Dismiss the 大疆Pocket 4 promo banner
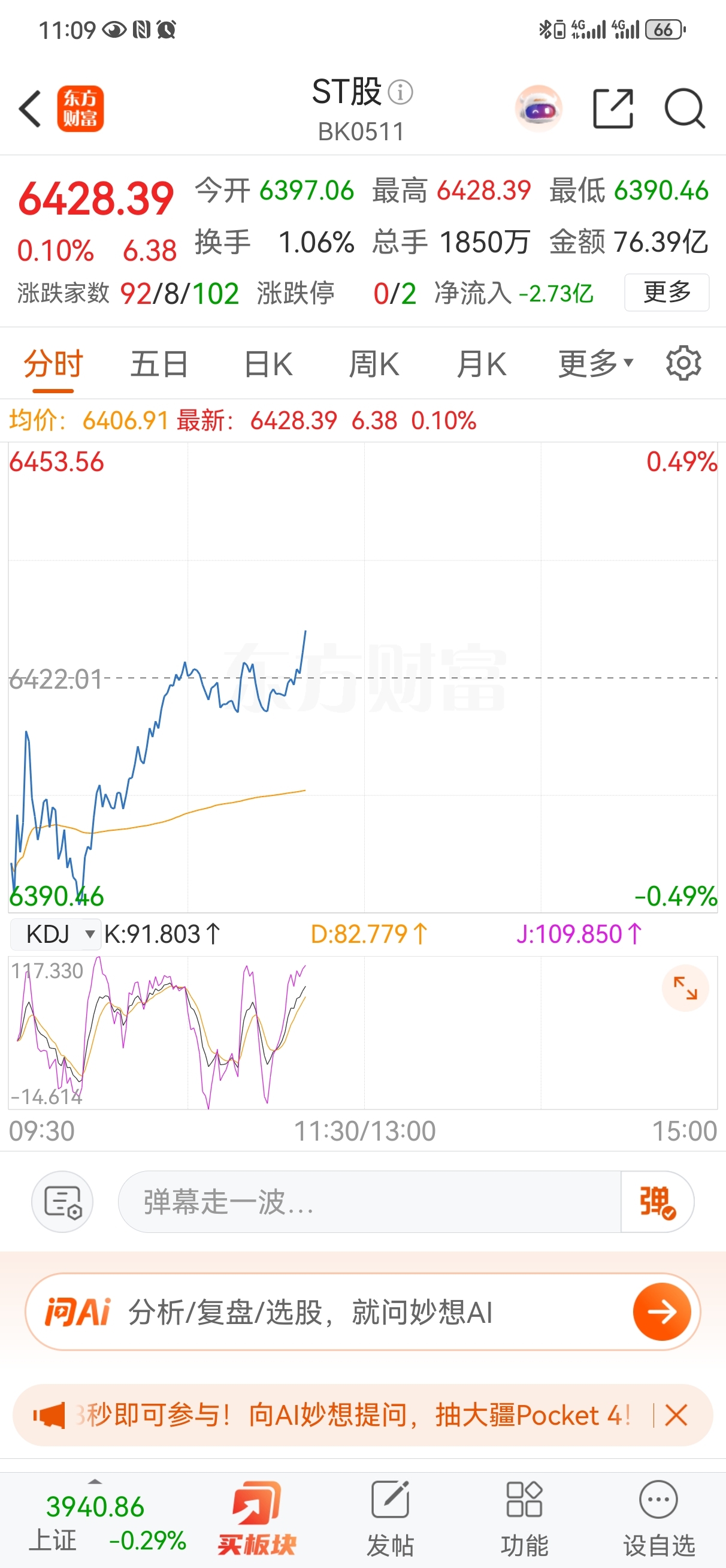 click(x=676, y=1415)
